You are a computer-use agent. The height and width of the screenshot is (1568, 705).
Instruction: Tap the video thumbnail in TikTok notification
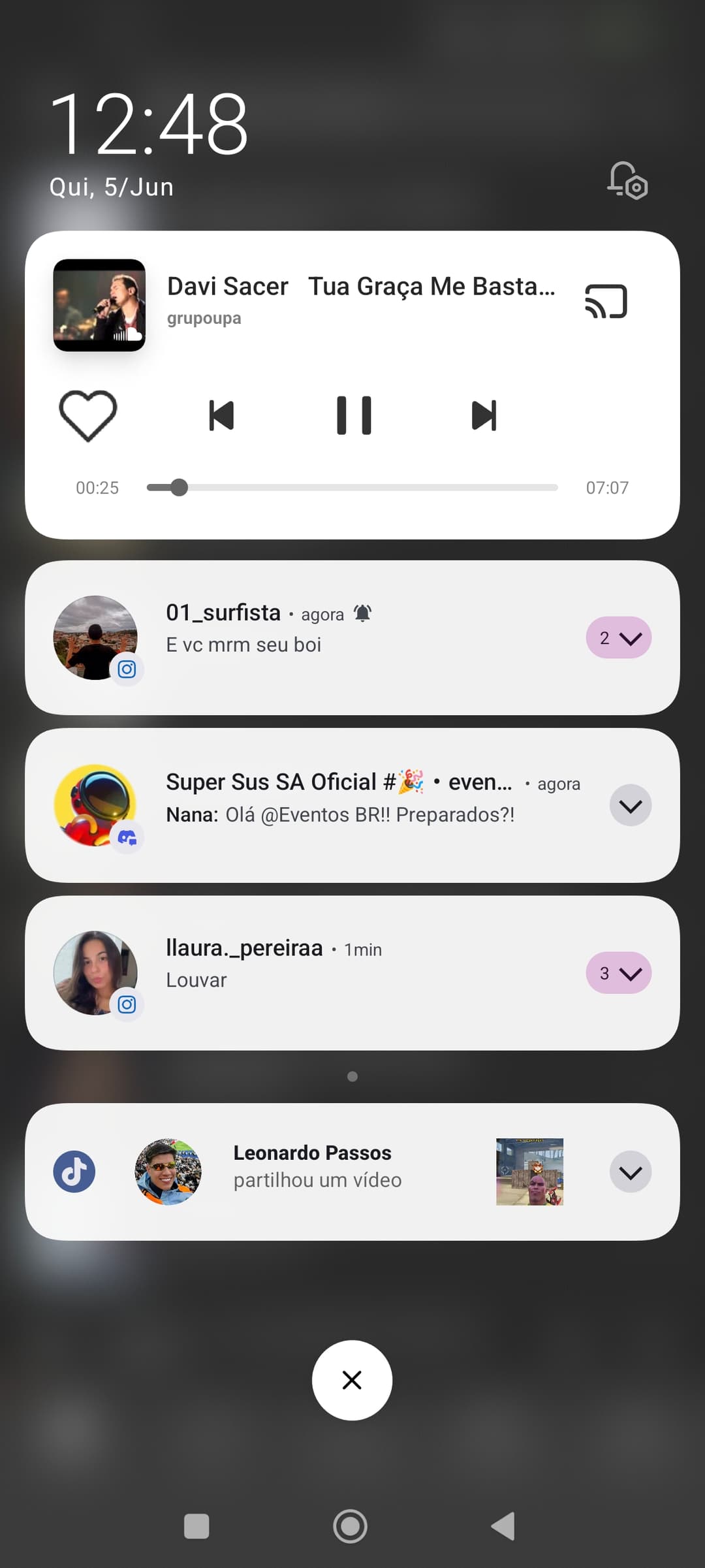tap(529, 1171)
